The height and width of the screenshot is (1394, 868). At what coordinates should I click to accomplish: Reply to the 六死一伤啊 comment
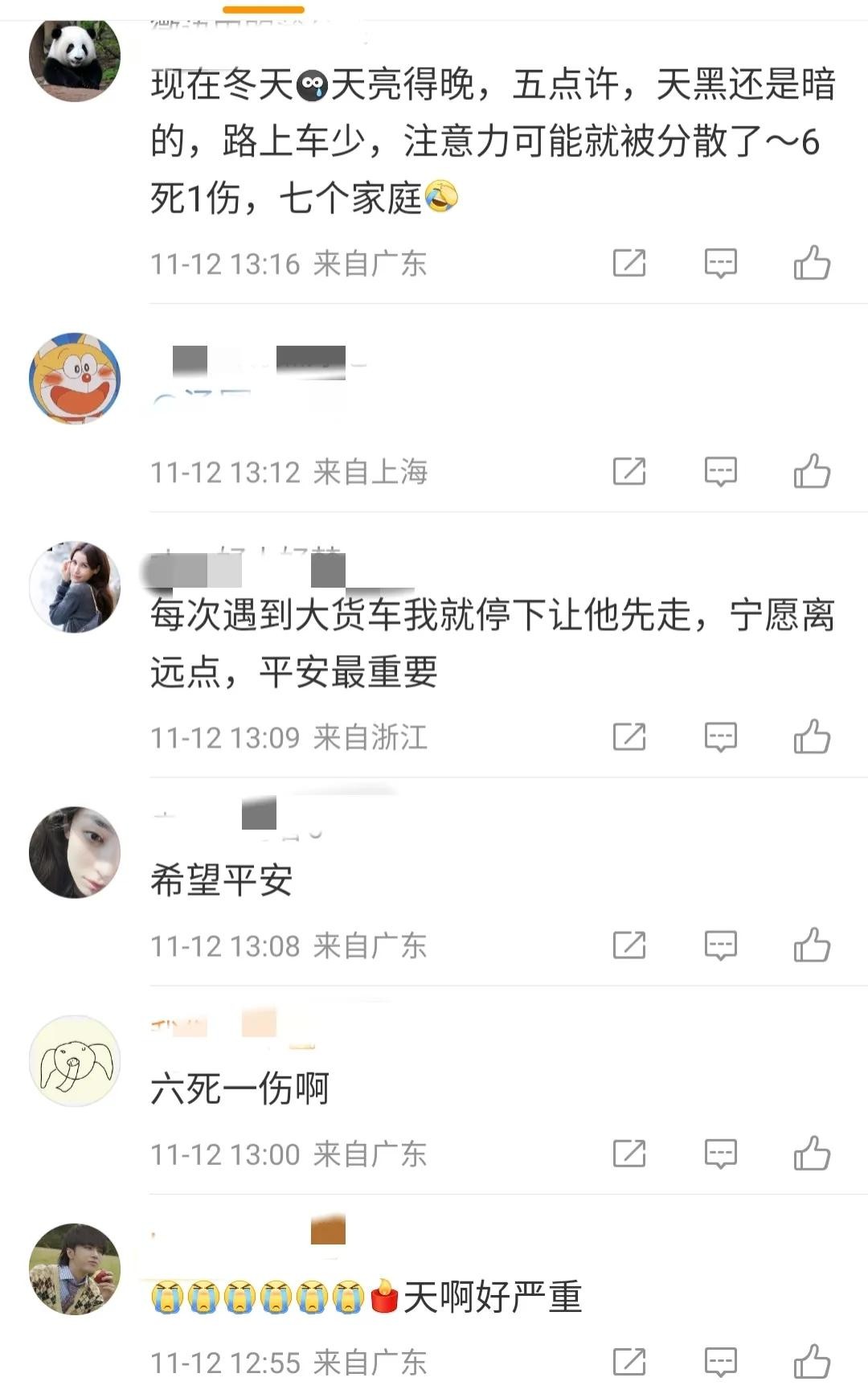[720, 1154]
